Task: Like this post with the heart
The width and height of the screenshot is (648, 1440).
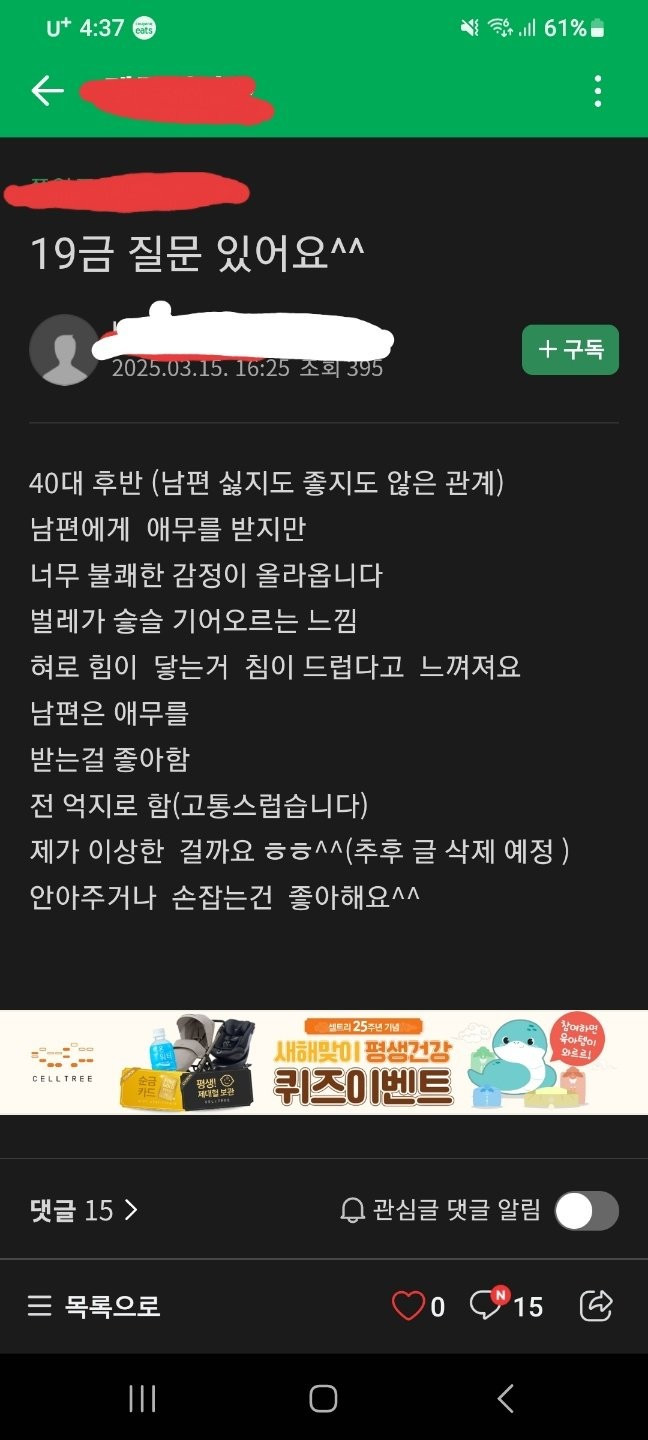Action: pyautogui.click(x=408, y=1306)
